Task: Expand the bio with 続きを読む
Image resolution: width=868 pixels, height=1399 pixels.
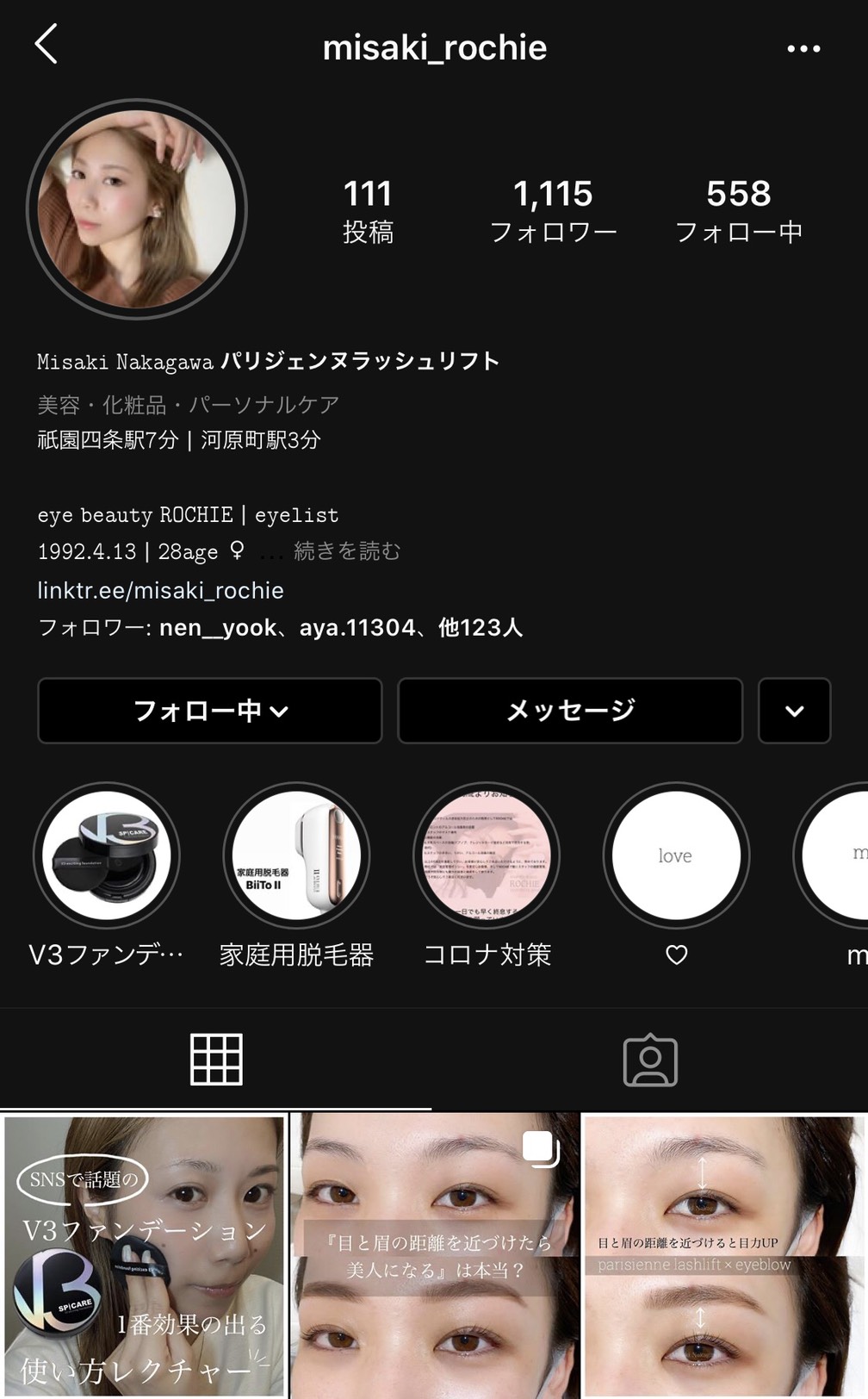Action: tap(347, 551)
